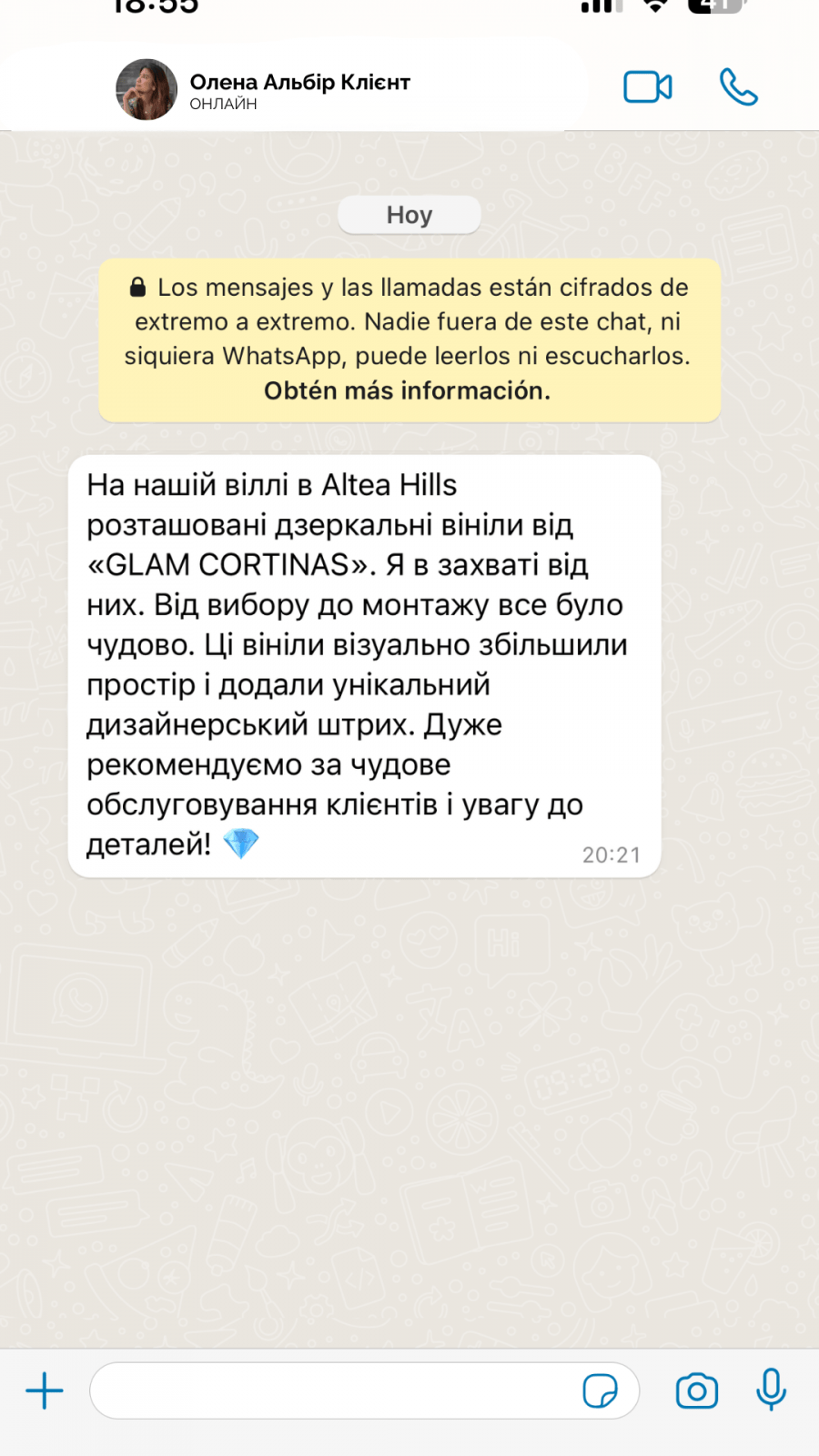Start a video call with Олена Альбір Клієнт

pos(647,87)
